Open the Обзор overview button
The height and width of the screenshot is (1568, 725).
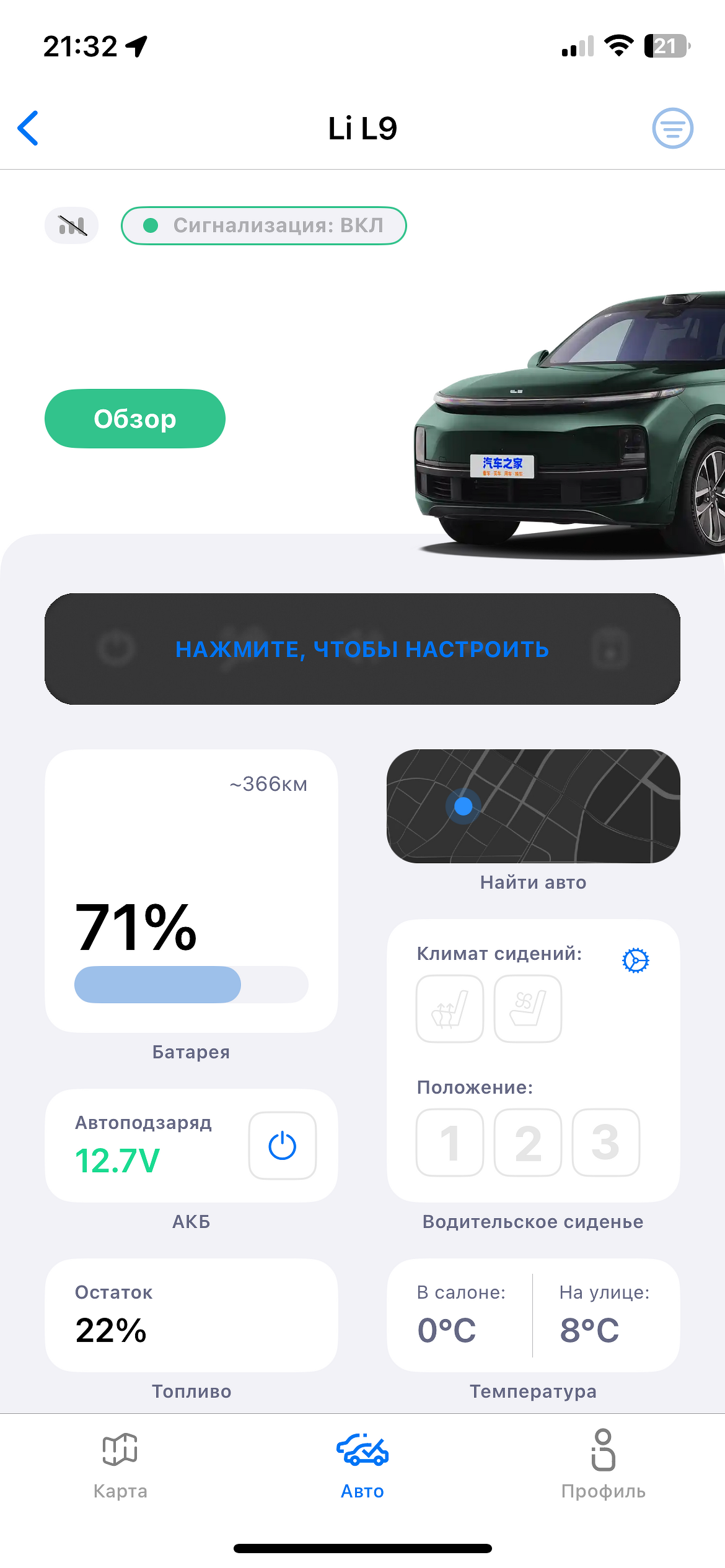[x=135, y=419]
